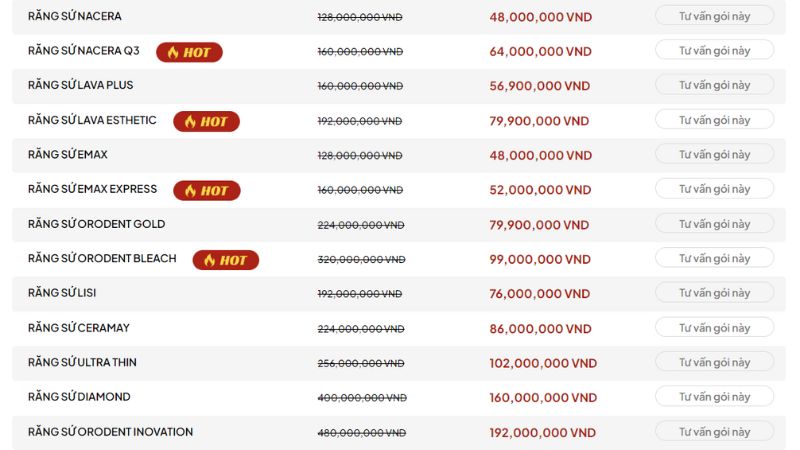Image resolution: width=800 pixels, height=450 pixels.
Task: Tap consultation button for Orodent Gold
Action: (x=714, y=224)
